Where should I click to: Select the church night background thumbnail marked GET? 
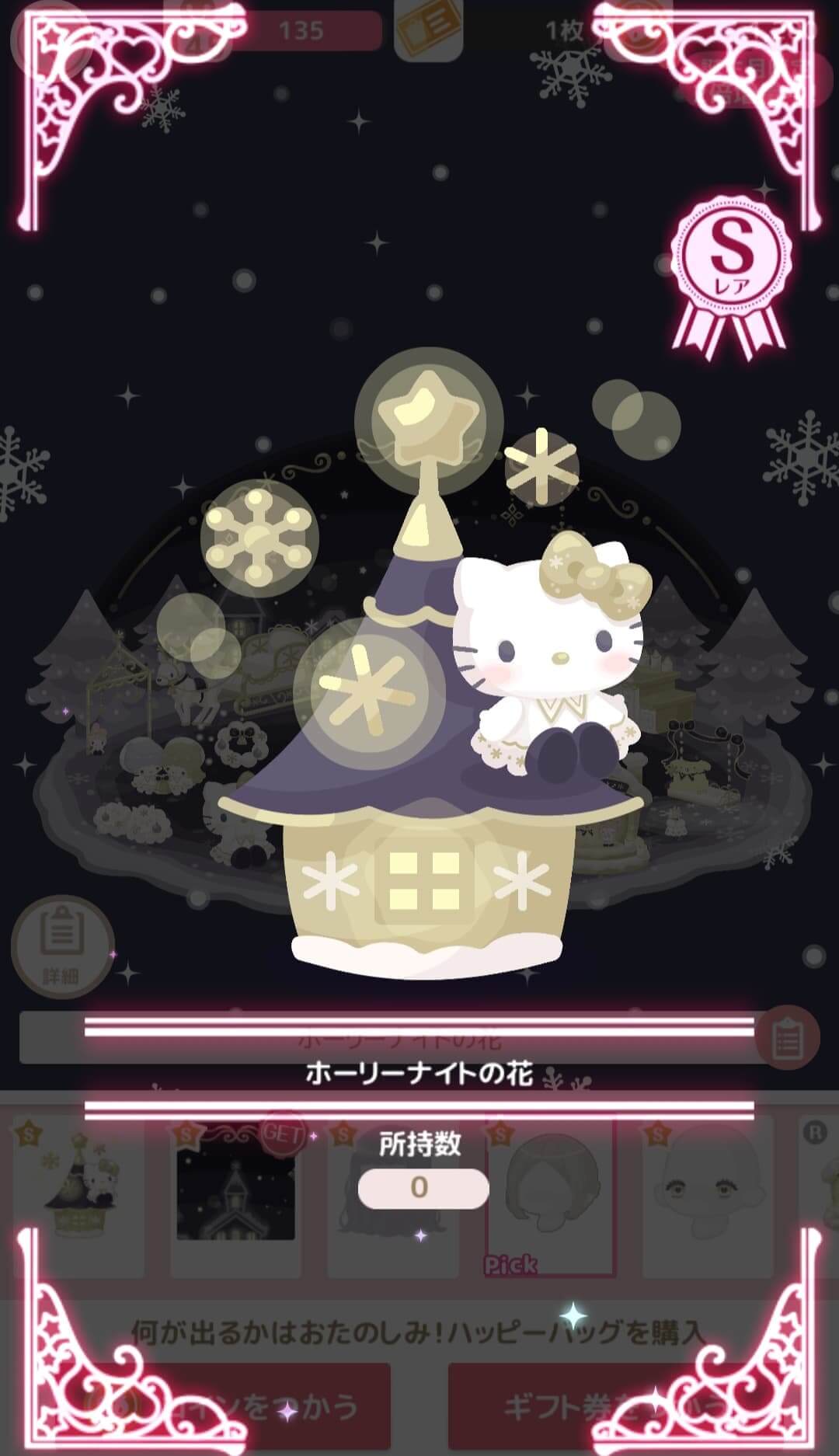[235, 1196]
